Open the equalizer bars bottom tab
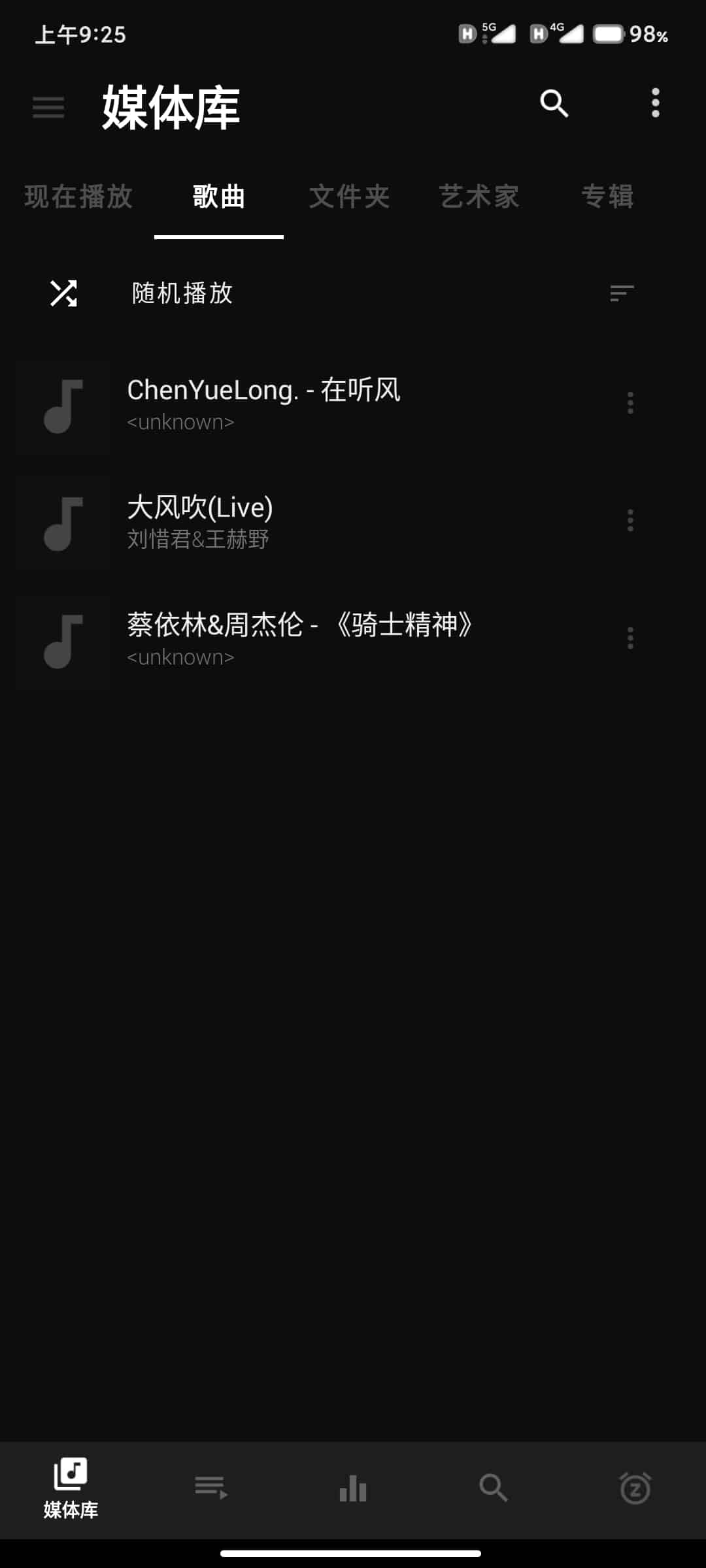The height and width of the screenshot is (1568, 706). (353, 1488)
